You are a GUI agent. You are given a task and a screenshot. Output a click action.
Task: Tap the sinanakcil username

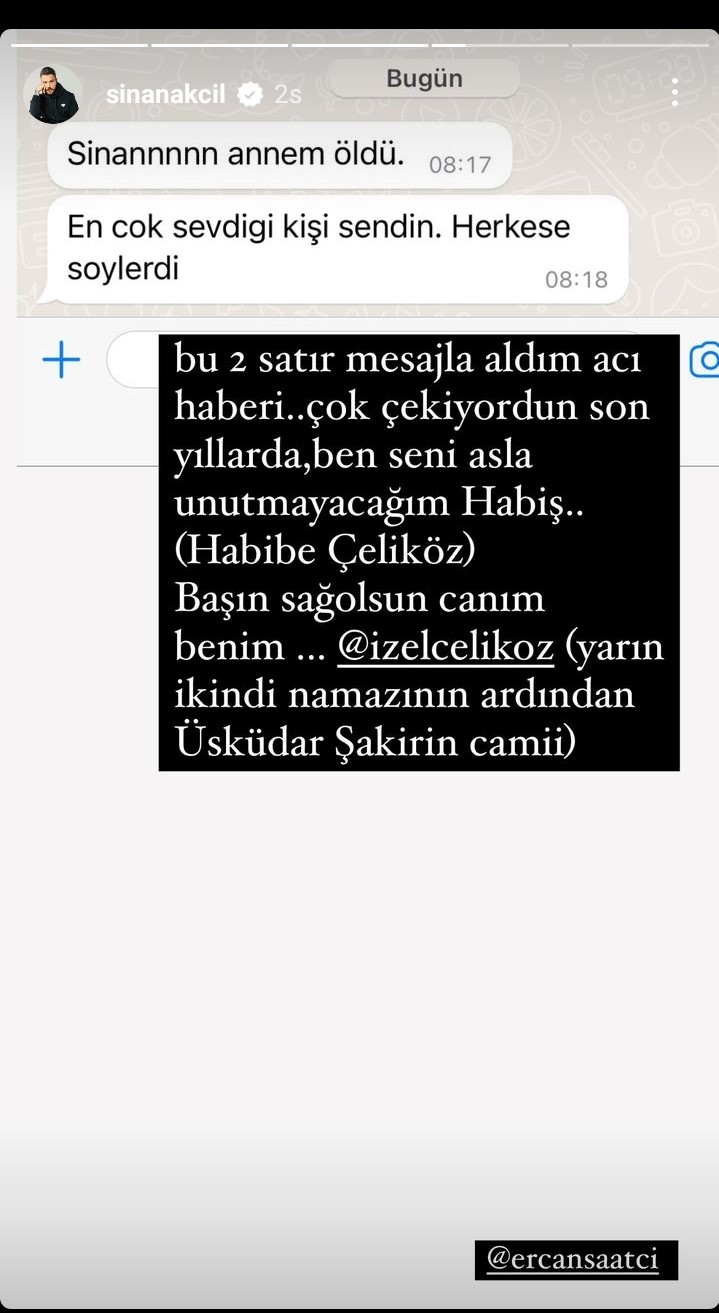click(169, 95)
